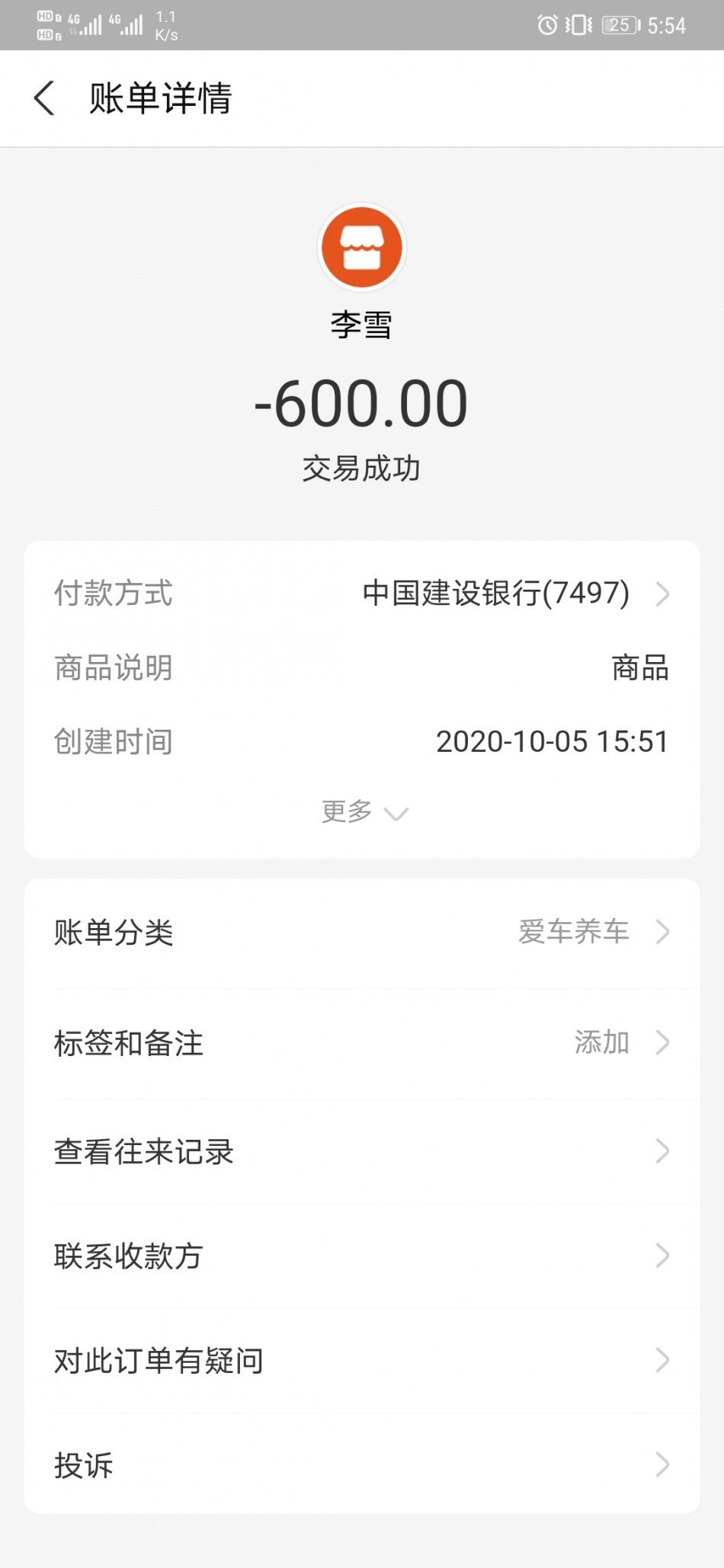Screen dimensions: 724x1568
Task: Open the merchant 李雪 avatar
Action: 361,248
